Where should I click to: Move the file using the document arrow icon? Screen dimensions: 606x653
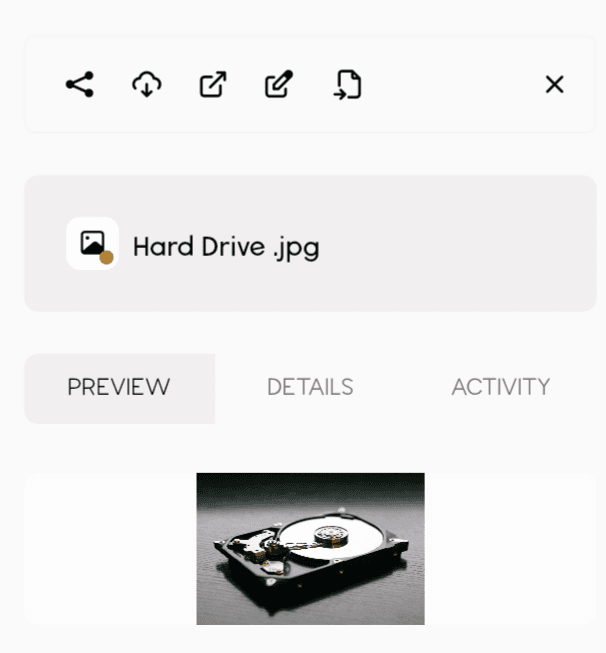click(x=347, y=85)
